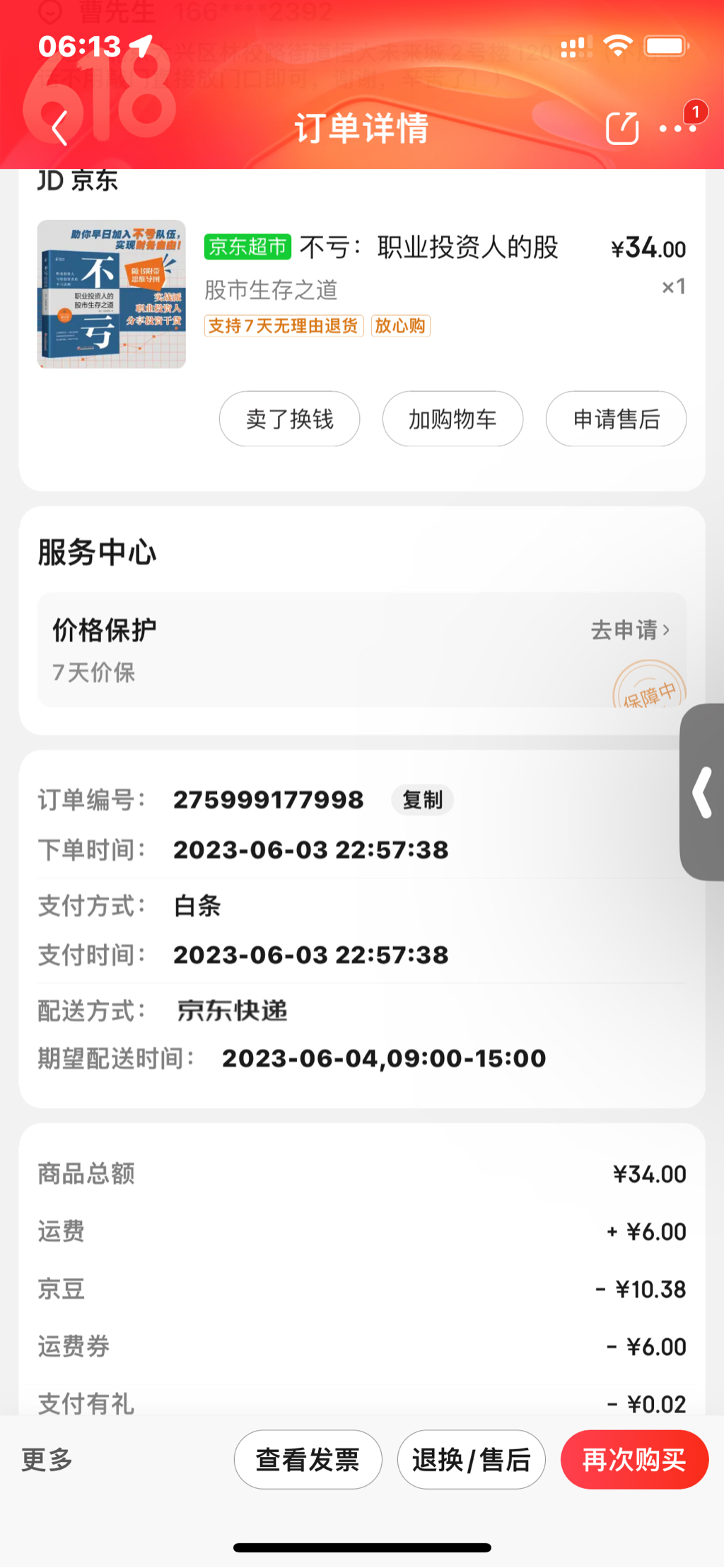The height and width of the screenshot is (1568, 724).
Task: Tap 申请售后 for this item
Action: coord(616,419)
